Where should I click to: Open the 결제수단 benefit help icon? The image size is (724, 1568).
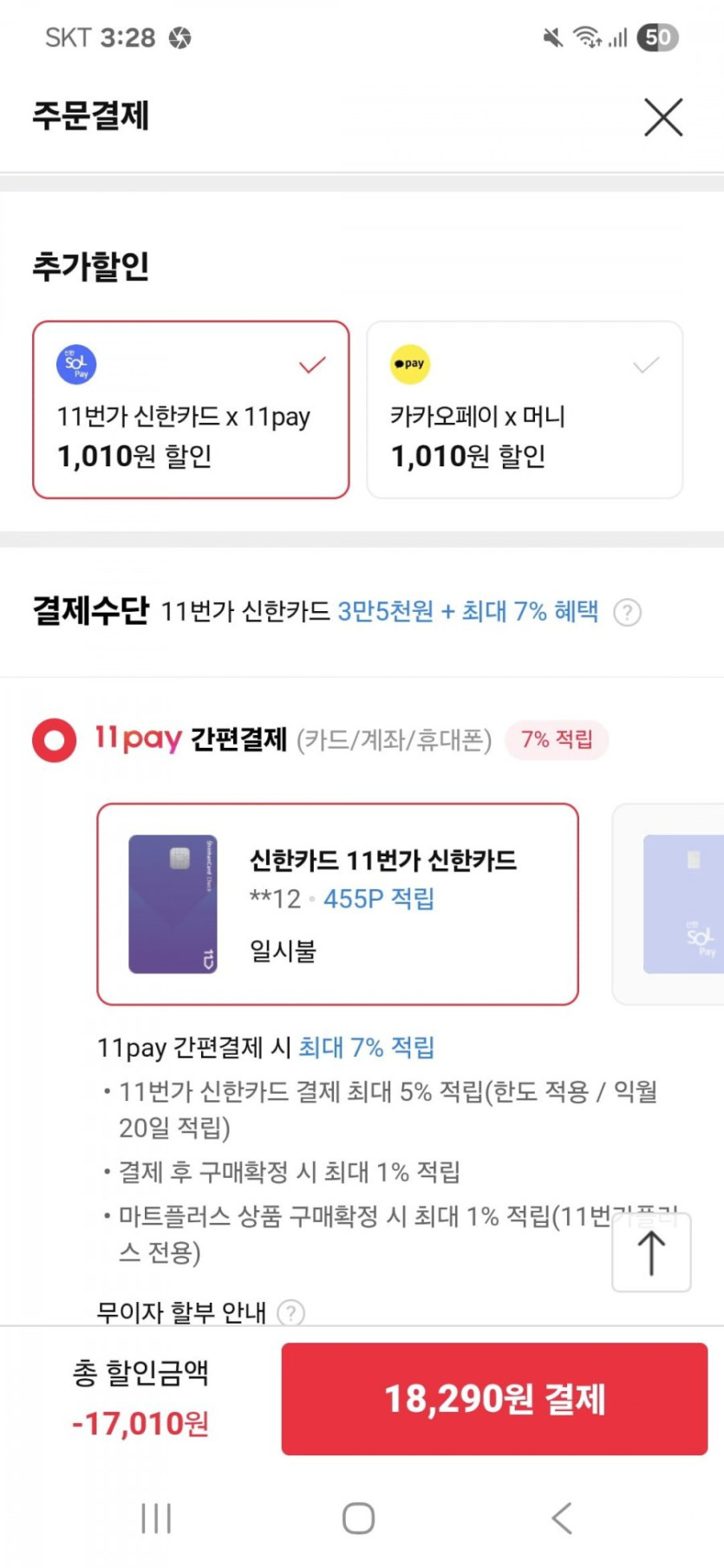pos(627,613)
